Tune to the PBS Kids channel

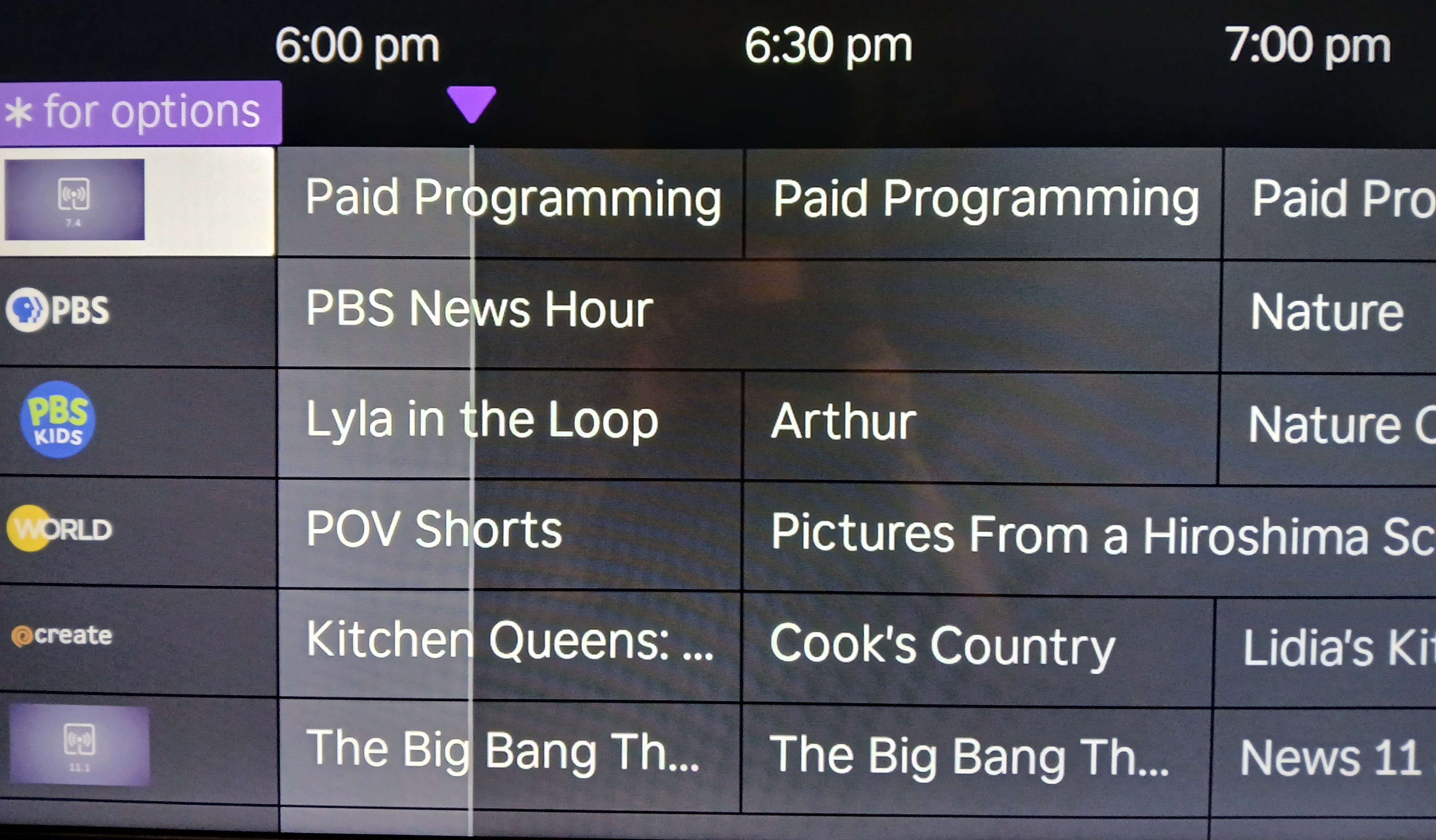[57, 419]
